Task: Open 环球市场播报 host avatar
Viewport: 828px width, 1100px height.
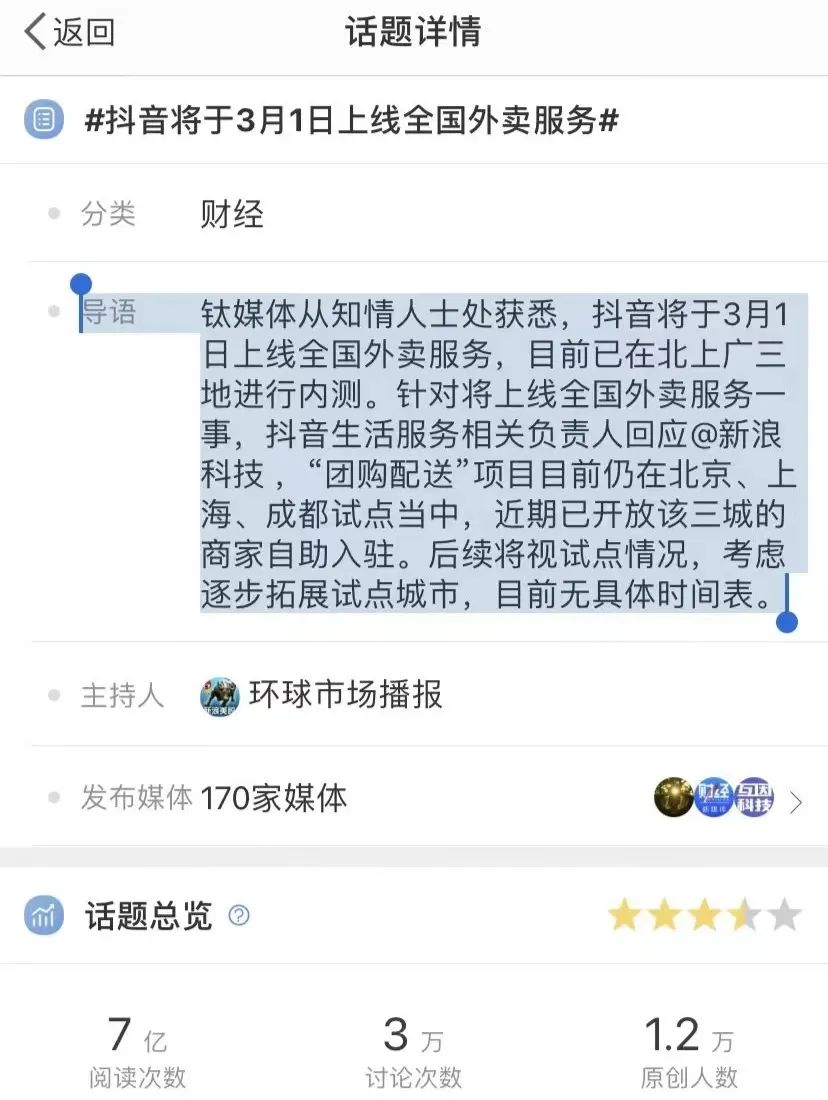Action: point(219,695)
